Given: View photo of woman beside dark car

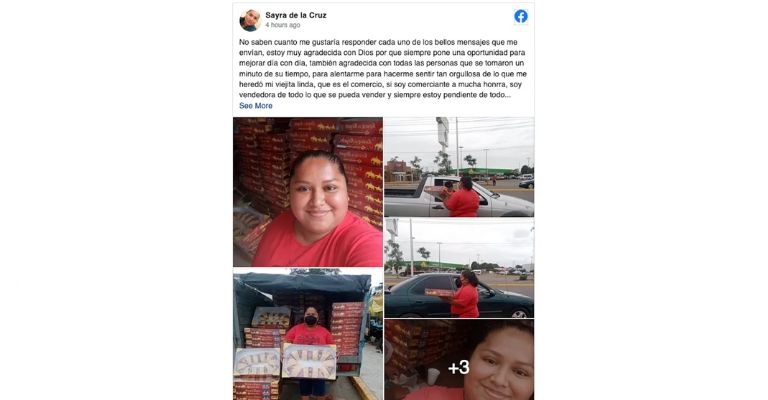Looking at the screenshot, I should [459, 268].
